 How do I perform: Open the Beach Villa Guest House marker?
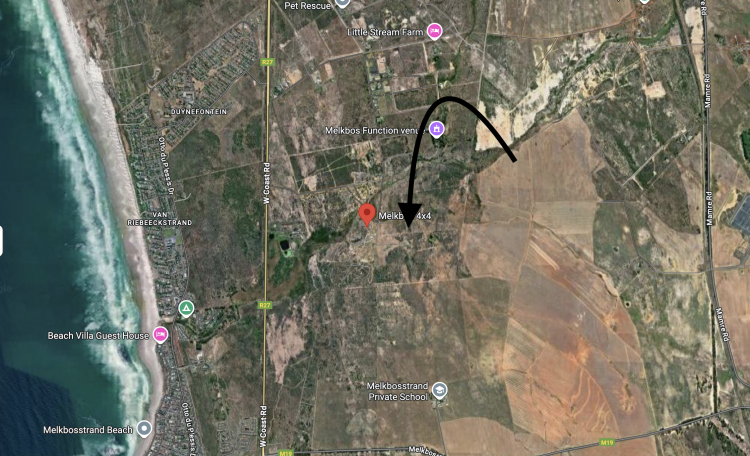pyautogui.click(x=160, y=335)
